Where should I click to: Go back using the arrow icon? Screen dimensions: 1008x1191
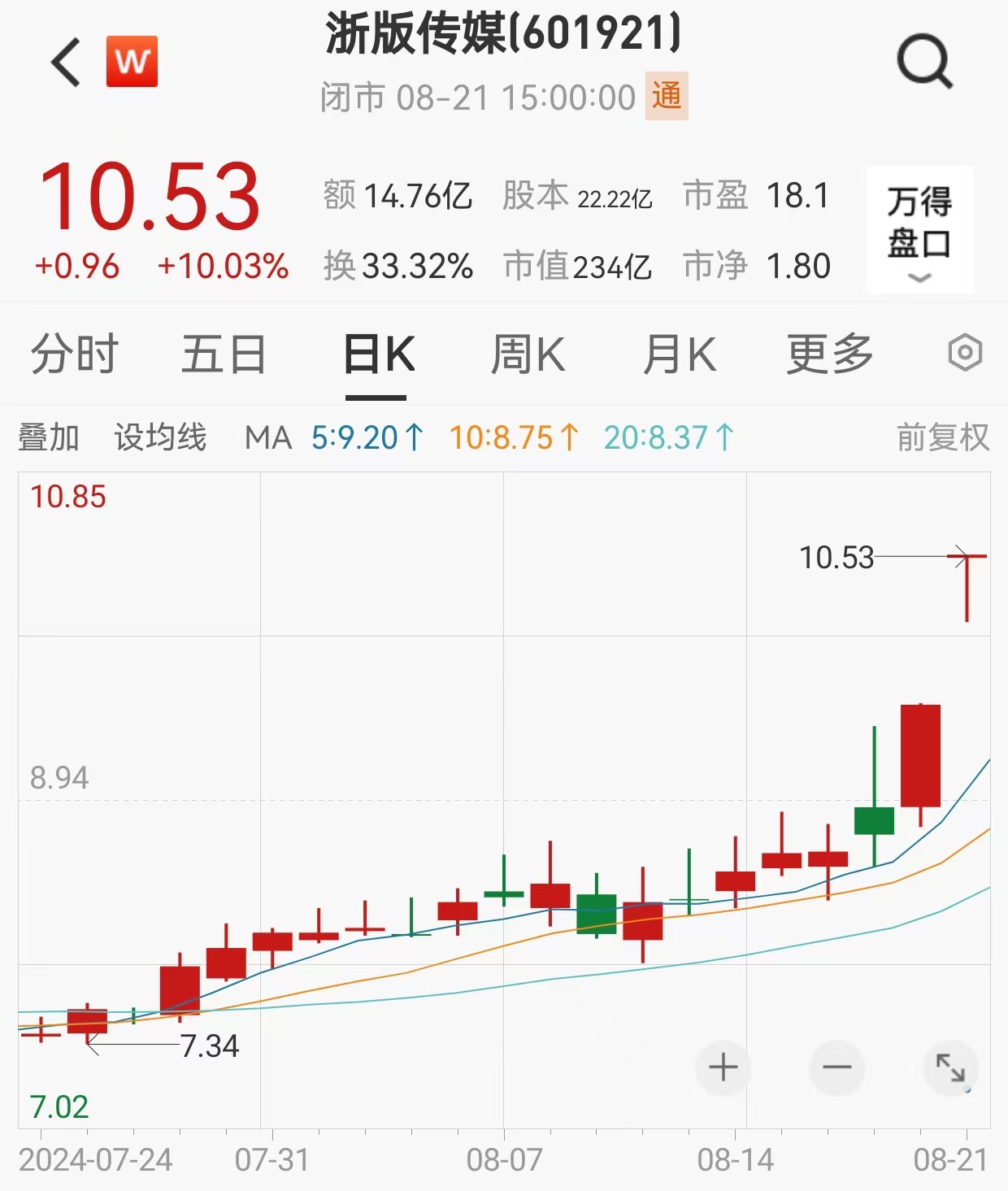[66, 62]
